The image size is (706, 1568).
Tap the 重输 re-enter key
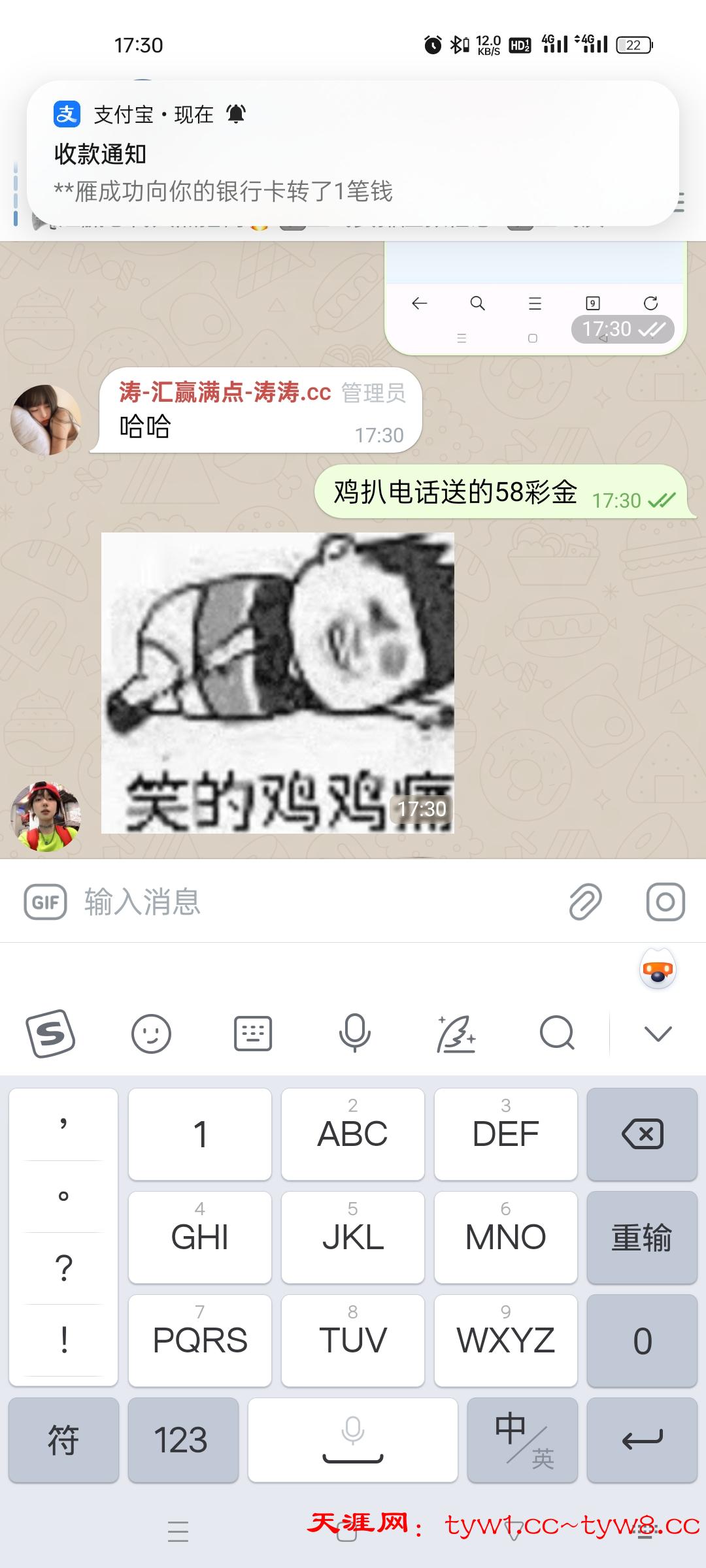[642, 1237]
